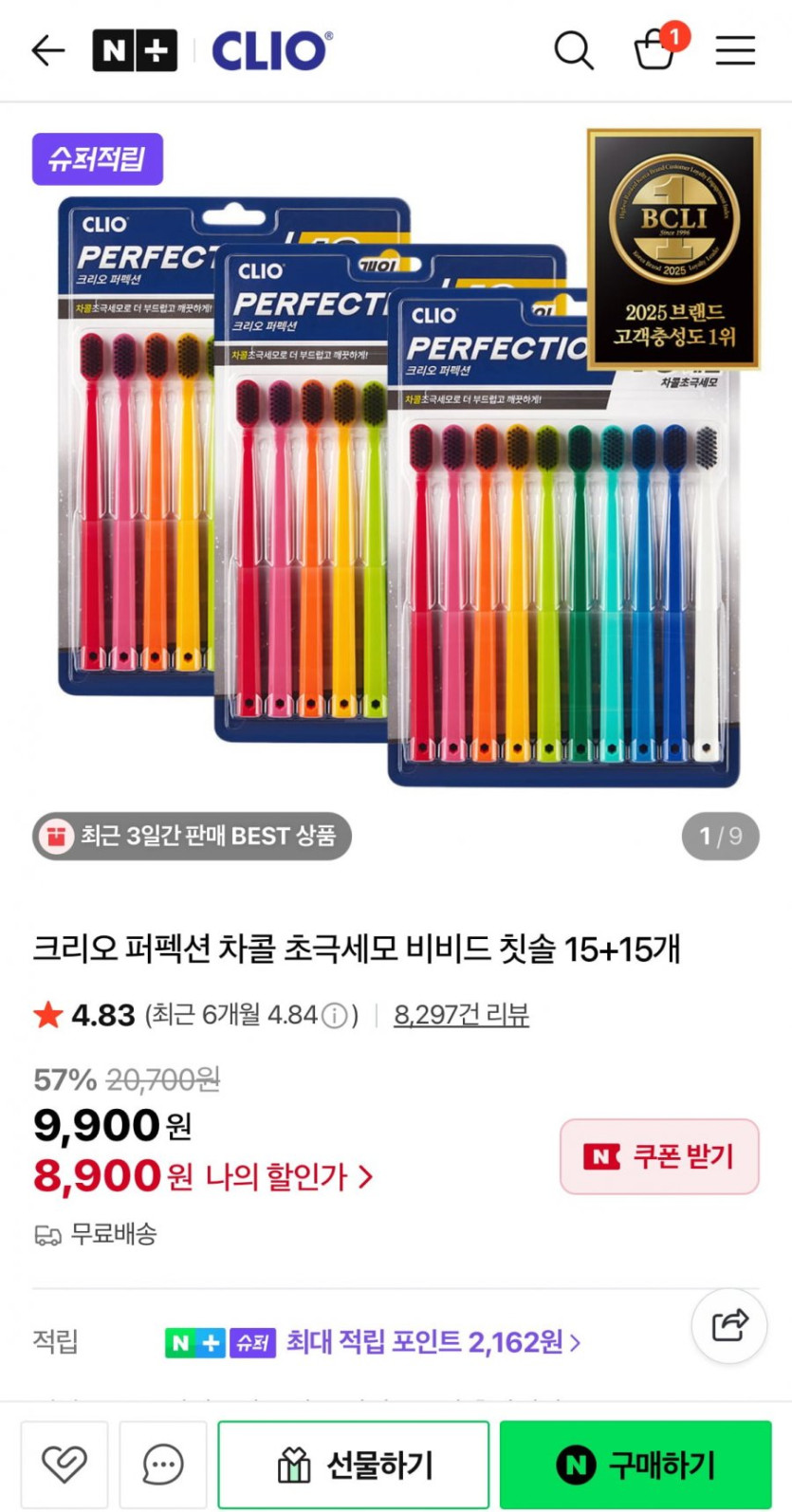Tap the rating info icon
The image size is (792, 1512).
coord(334,1016)
